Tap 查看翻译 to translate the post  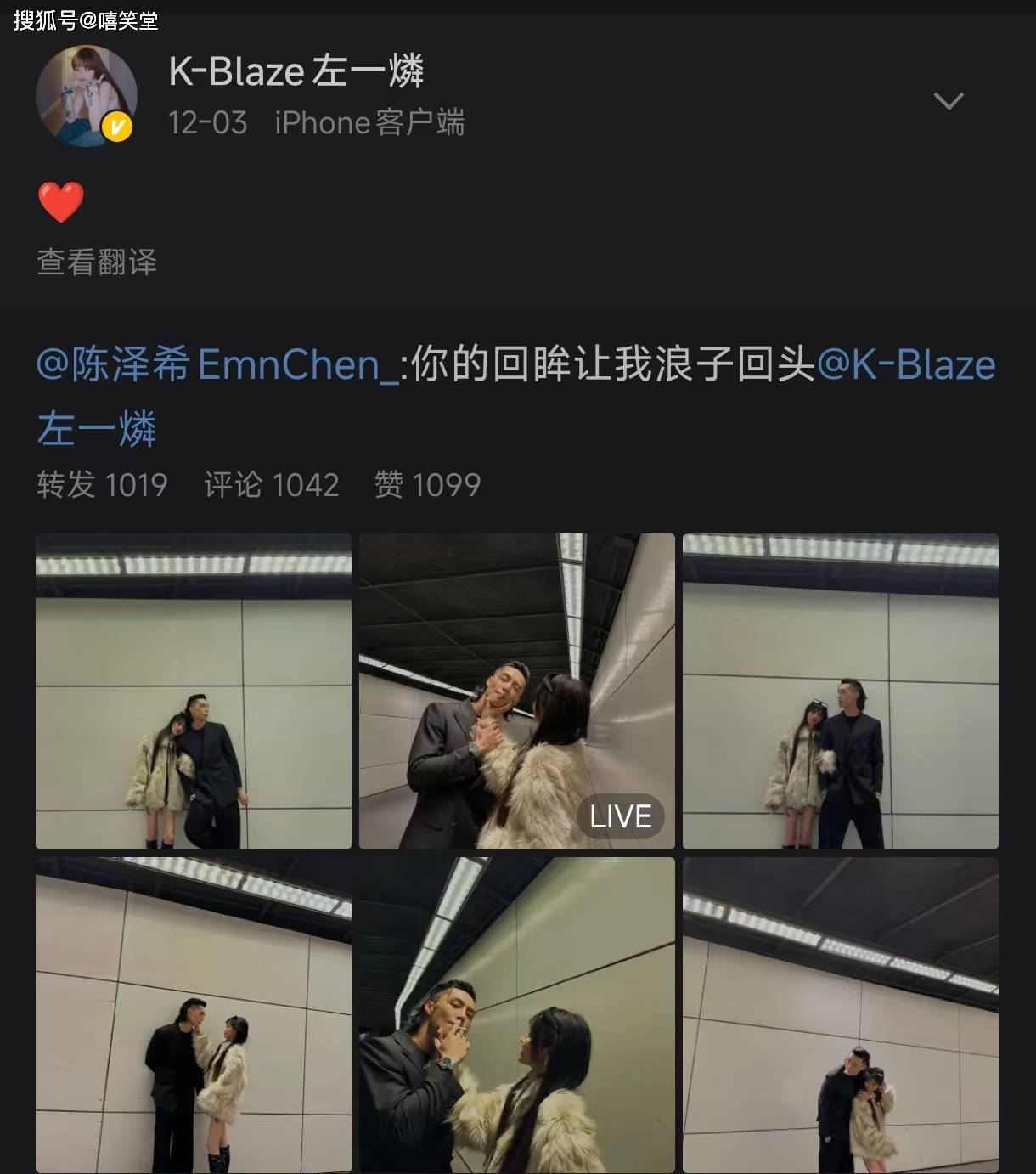[x=97, y=262]
